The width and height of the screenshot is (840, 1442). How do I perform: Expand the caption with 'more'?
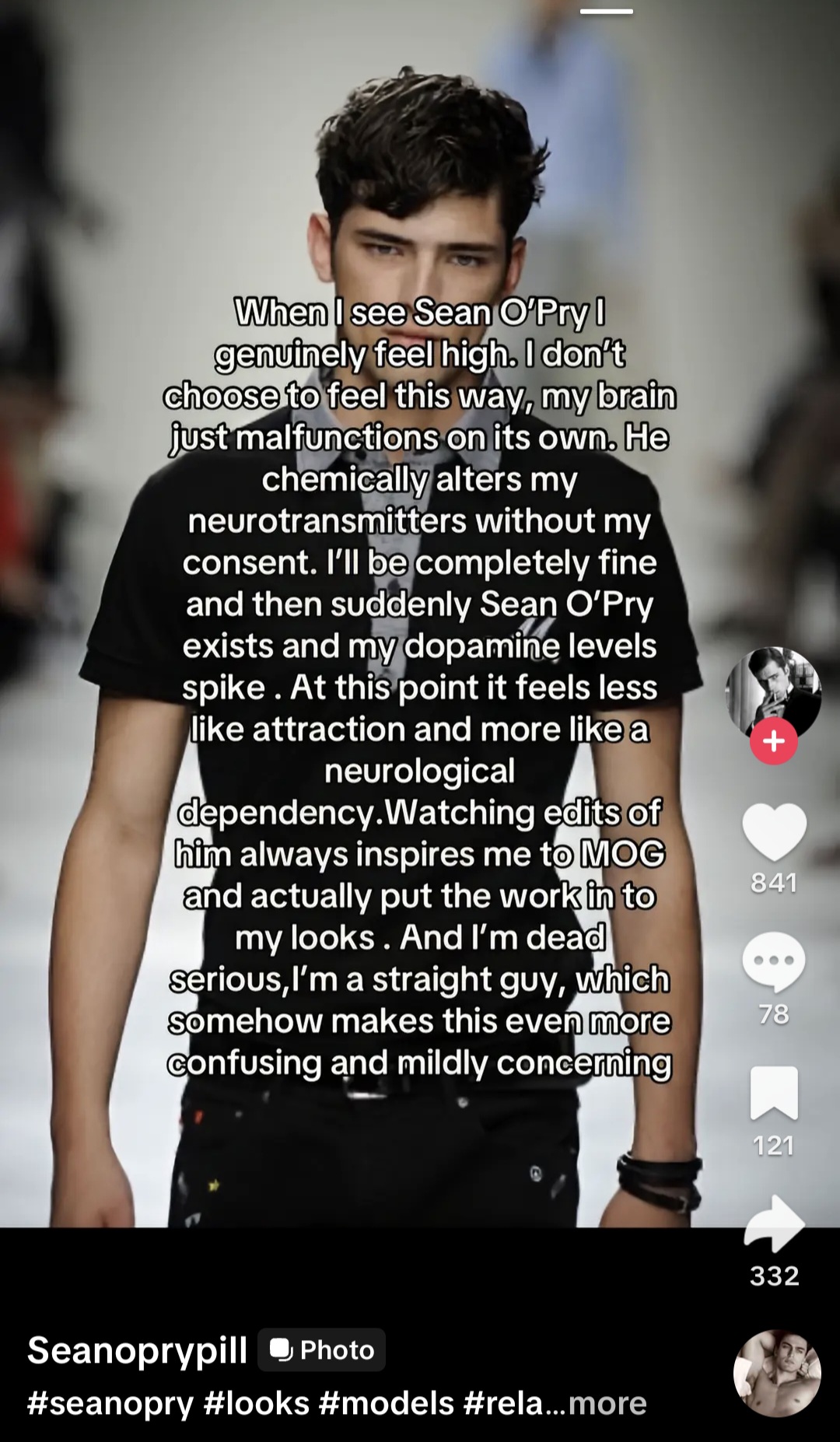607,1403
